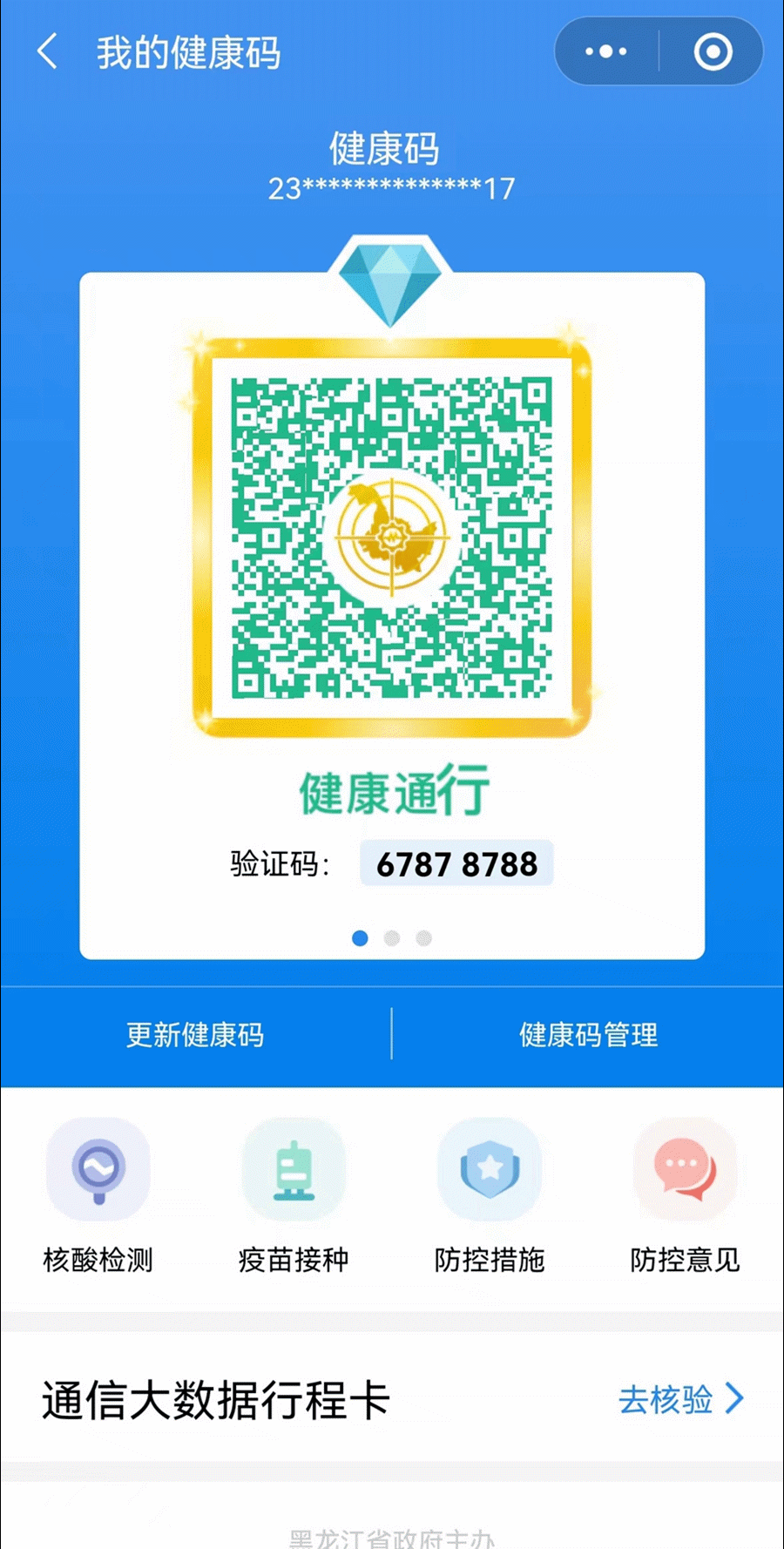
Task: Click the emblem in the QR code center
Action: 391,538
